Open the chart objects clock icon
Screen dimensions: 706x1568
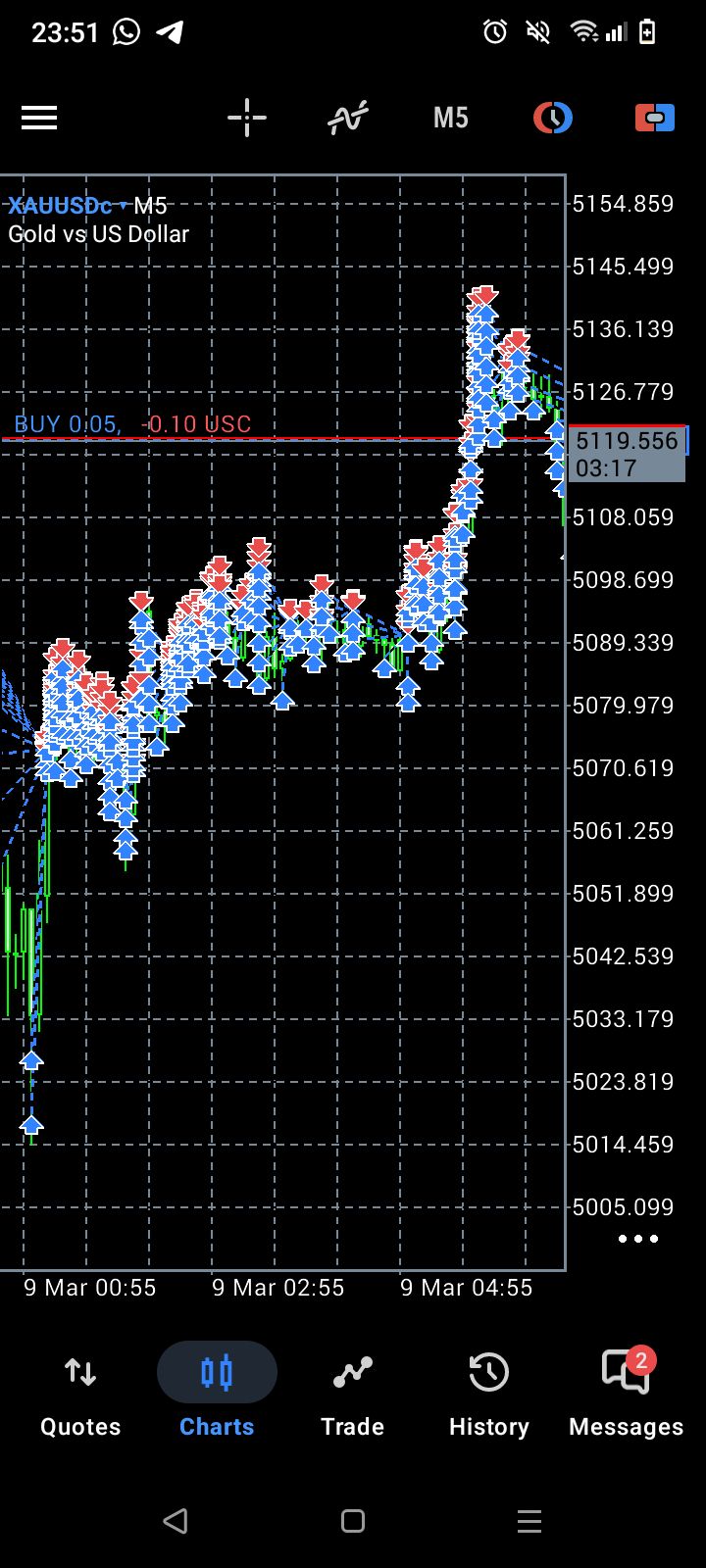point(553,119)
